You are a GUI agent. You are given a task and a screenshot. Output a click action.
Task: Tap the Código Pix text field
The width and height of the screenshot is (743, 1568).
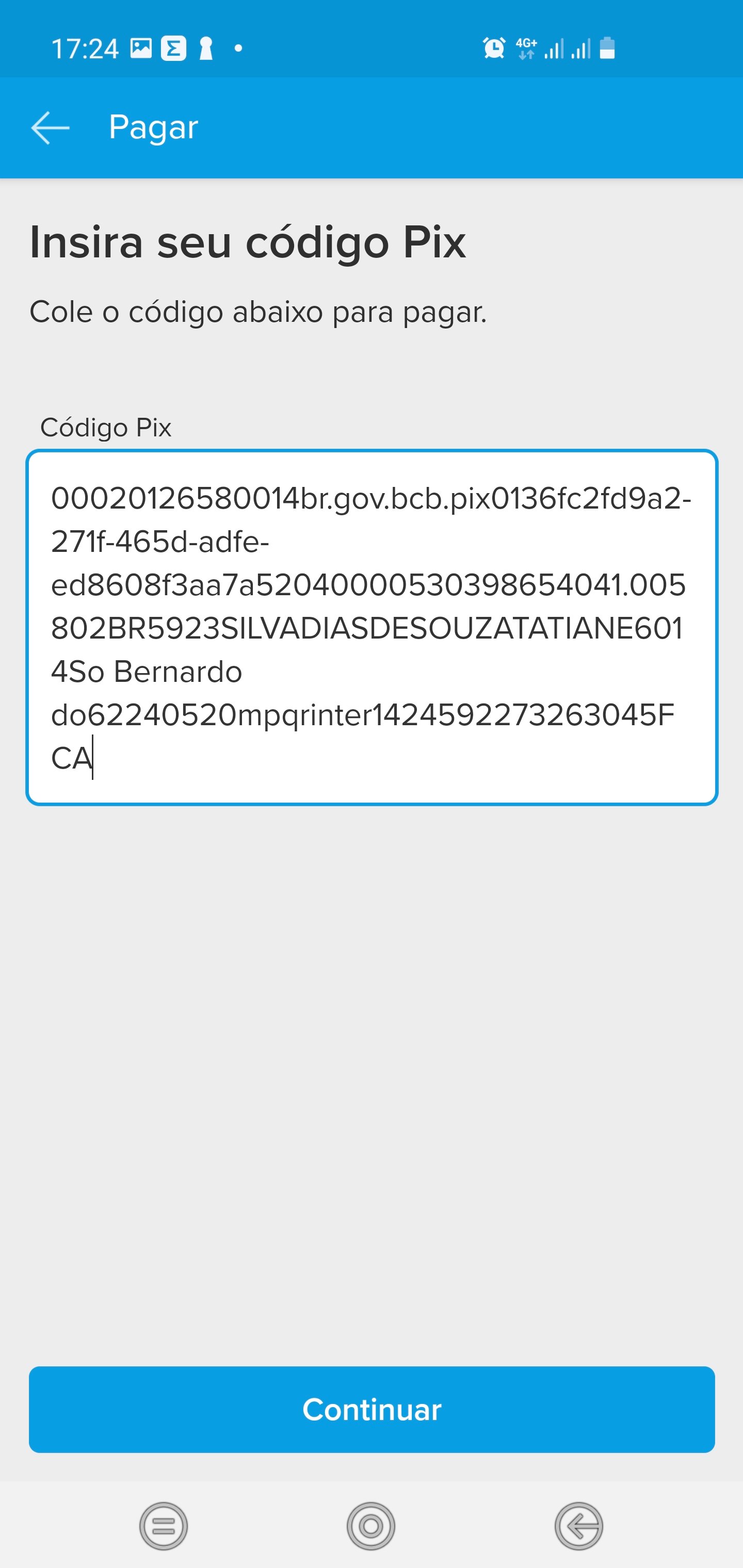(x=372, y=628)
